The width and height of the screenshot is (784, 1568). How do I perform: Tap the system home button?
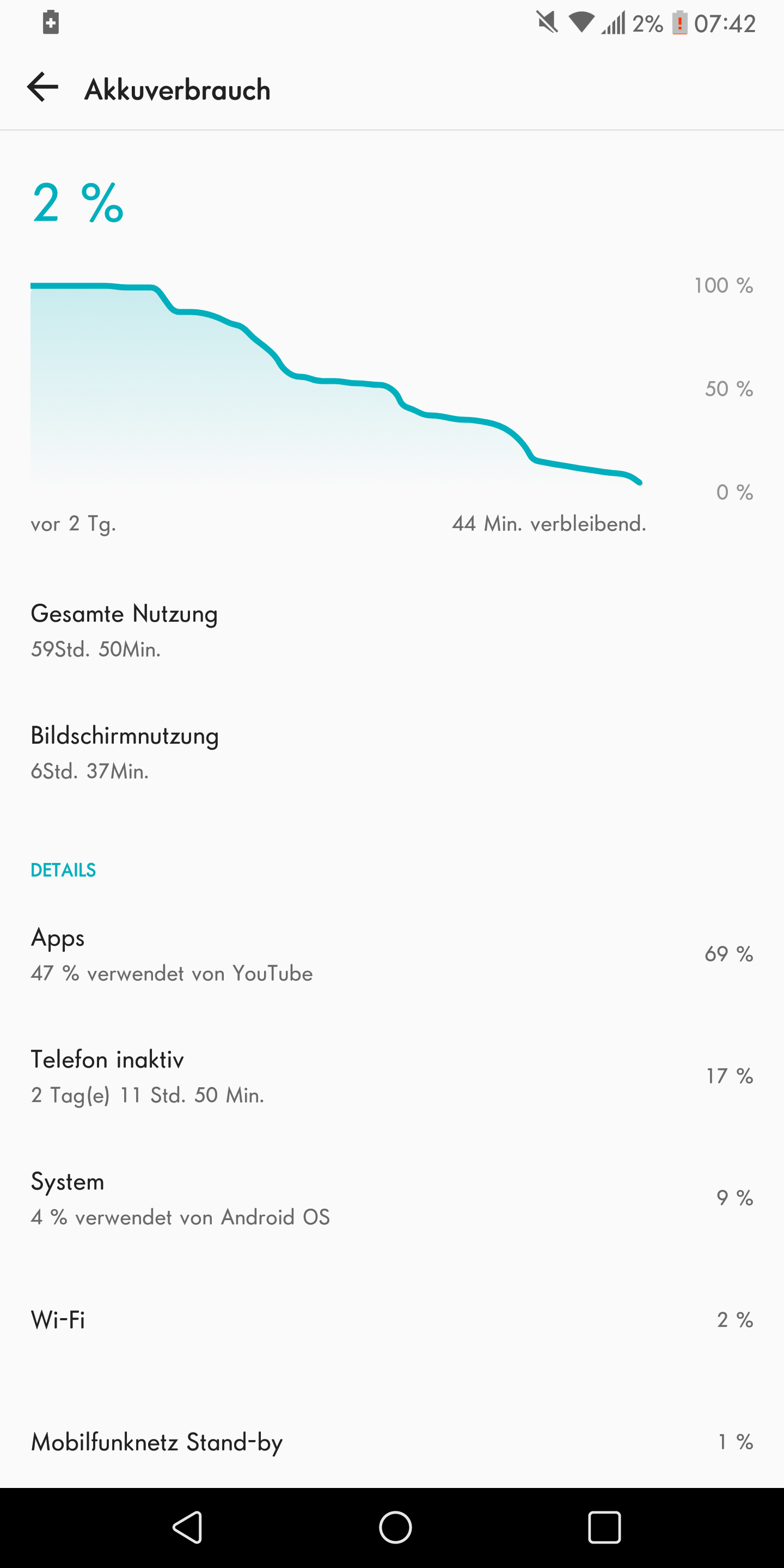click(395, 1528)
